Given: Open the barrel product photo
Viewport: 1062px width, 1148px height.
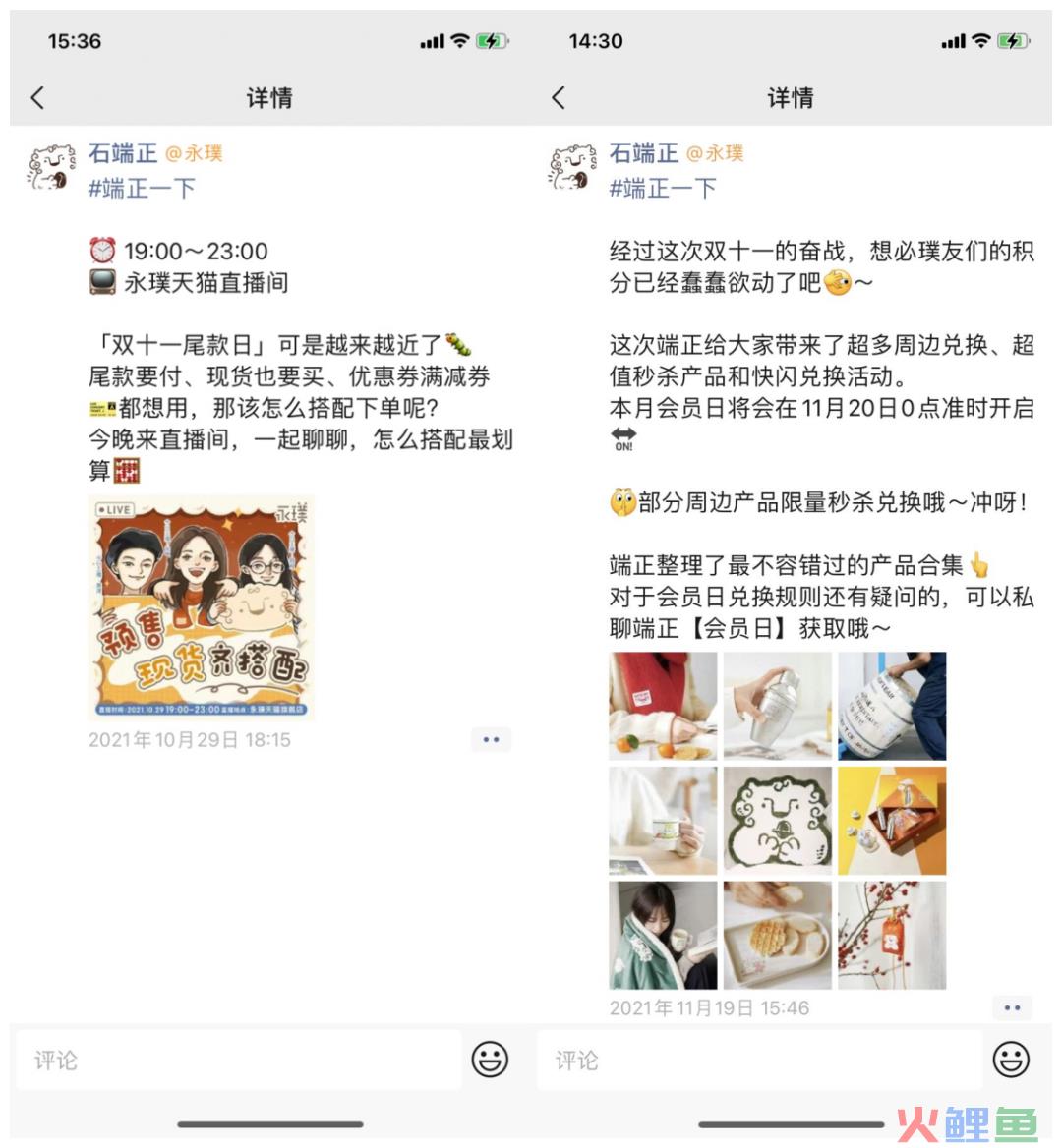Looking at the screenshot, I should (891, 706).
